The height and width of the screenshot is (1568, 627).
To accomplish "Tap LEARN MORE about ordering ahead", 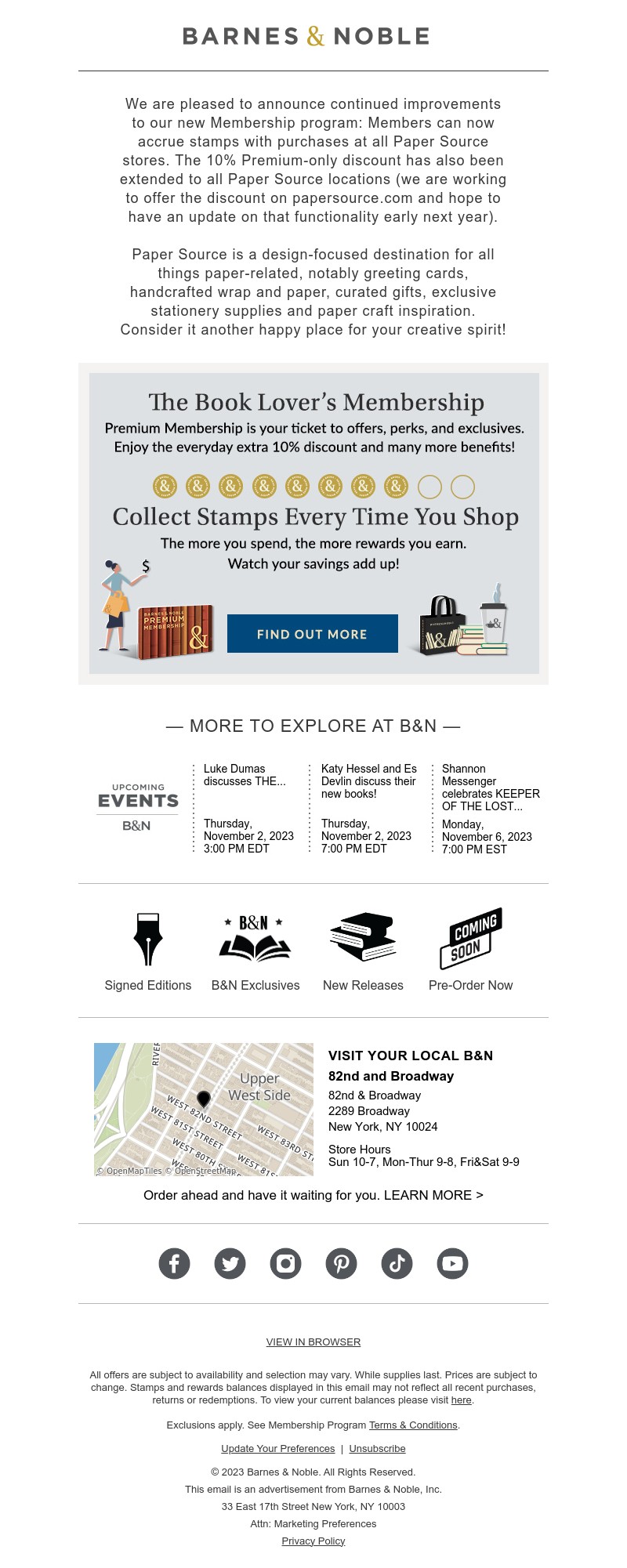I will (433, 1195).
